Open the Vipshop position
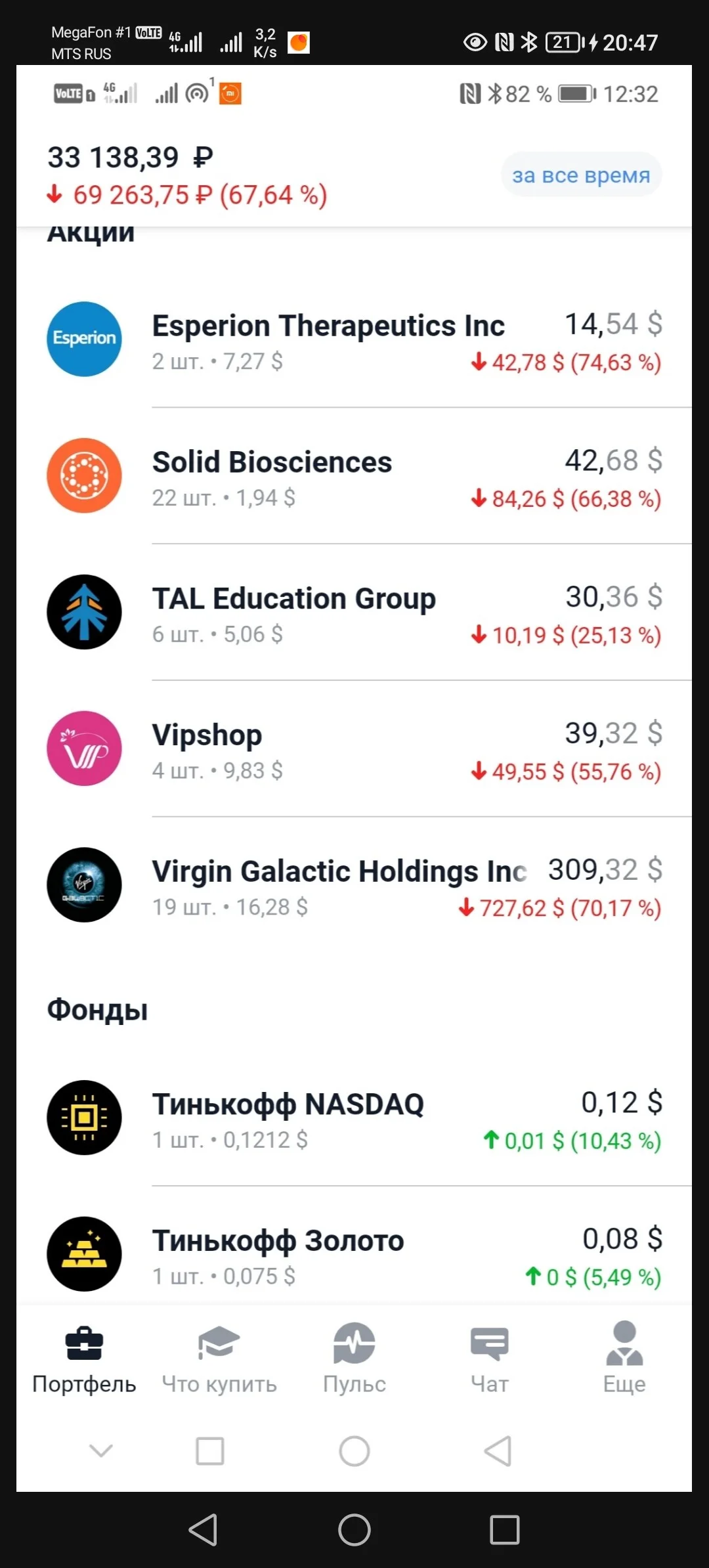The image size is (709, 1568). click(354, 750)
